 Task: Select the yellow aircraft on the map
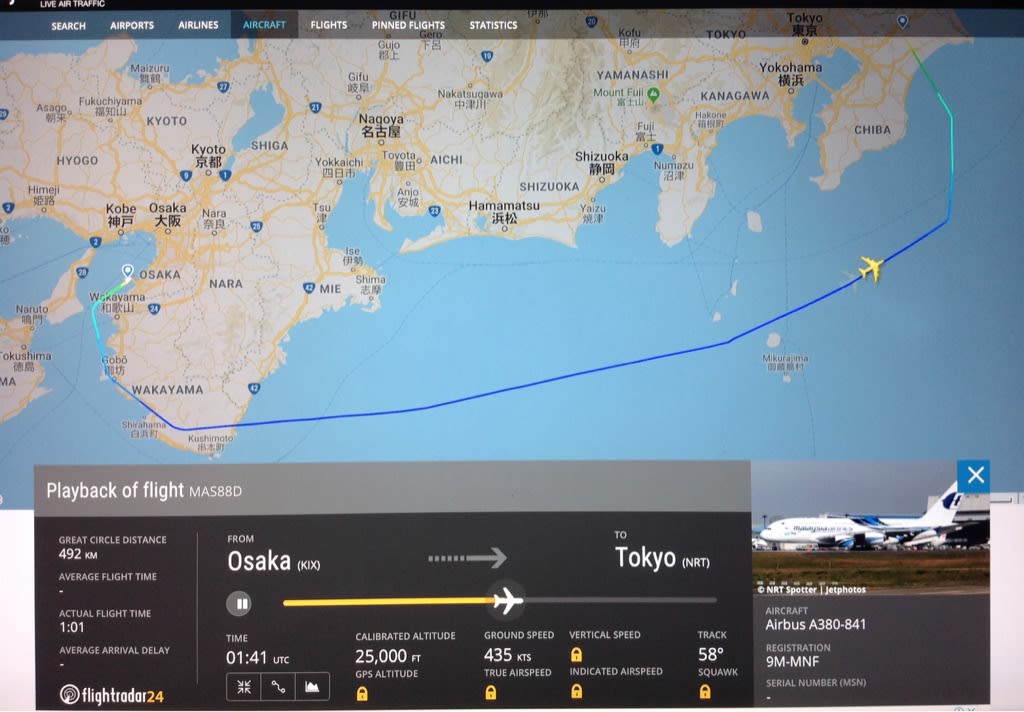871,268
